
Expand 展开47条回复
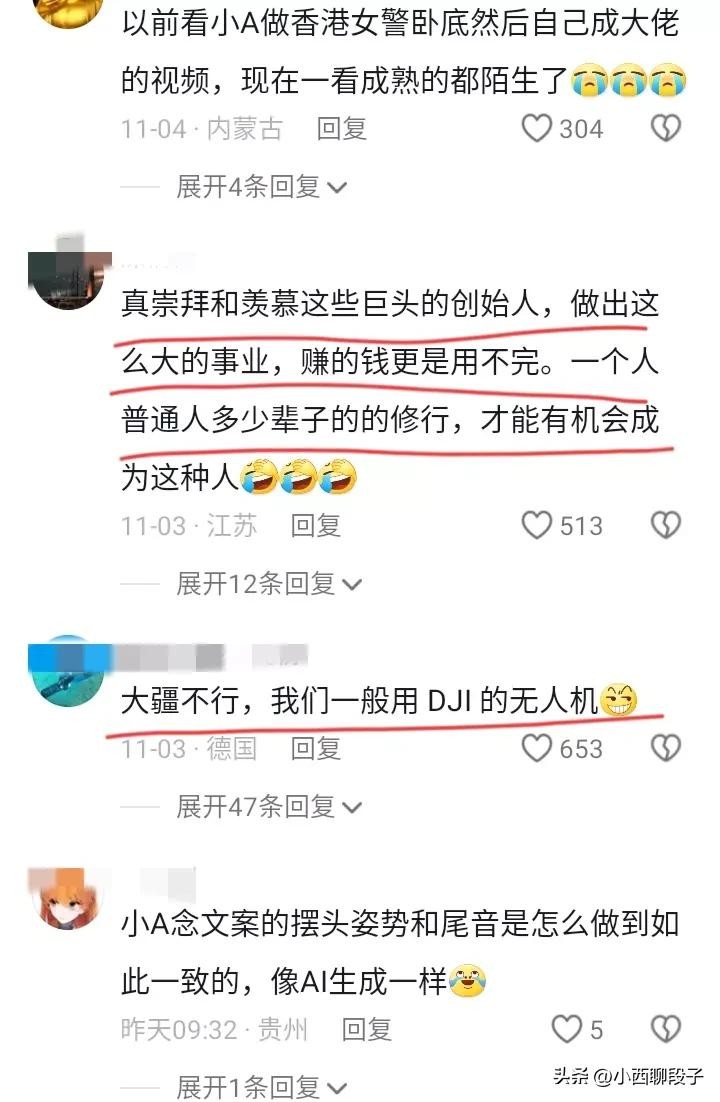point(268,807)
